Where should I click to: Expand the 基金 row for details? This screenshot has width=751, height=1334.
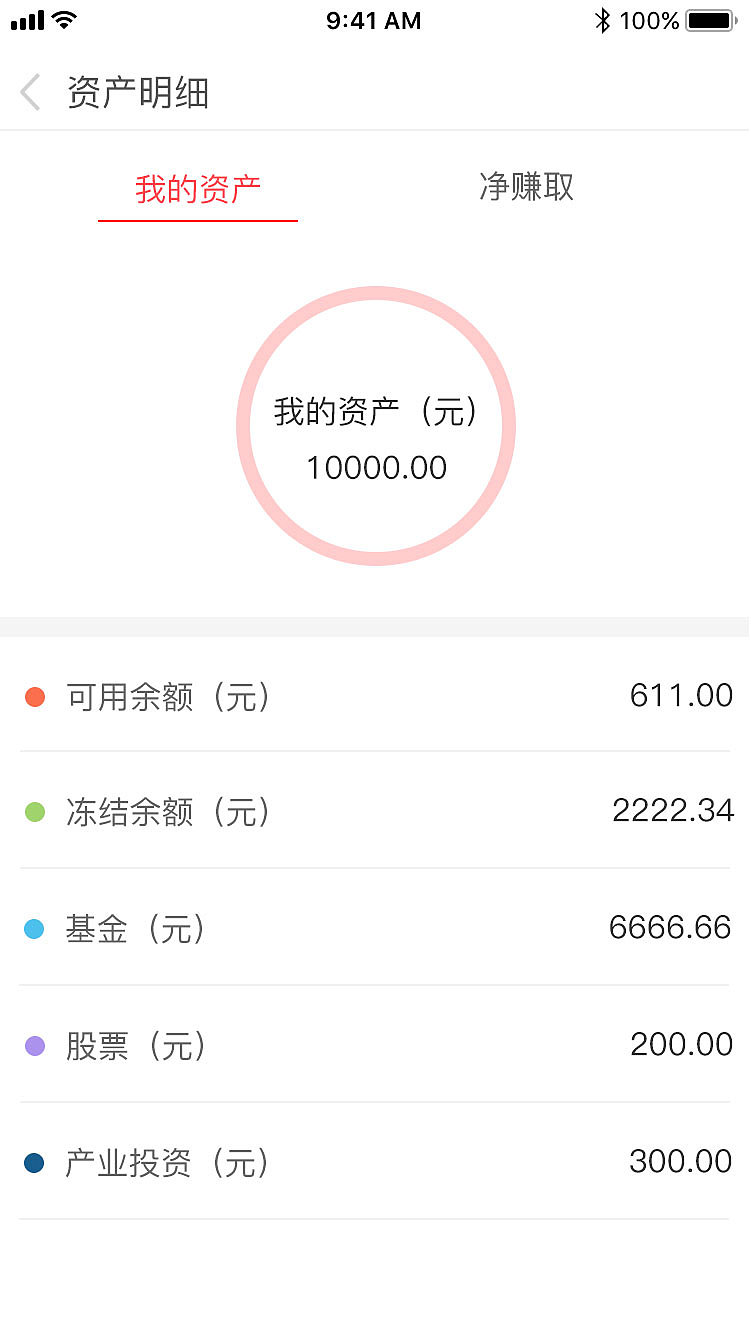pos(375,929)
